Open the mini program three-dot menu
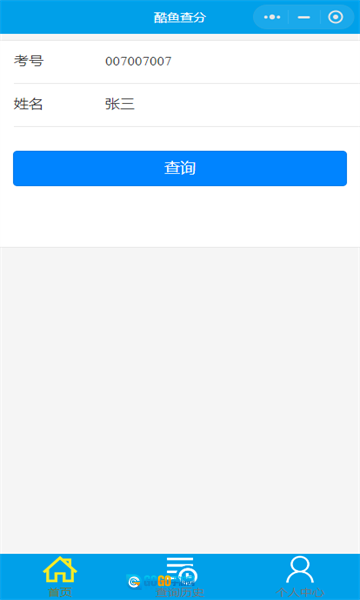The height and width of the screenshot is (600, 360). 272,17
